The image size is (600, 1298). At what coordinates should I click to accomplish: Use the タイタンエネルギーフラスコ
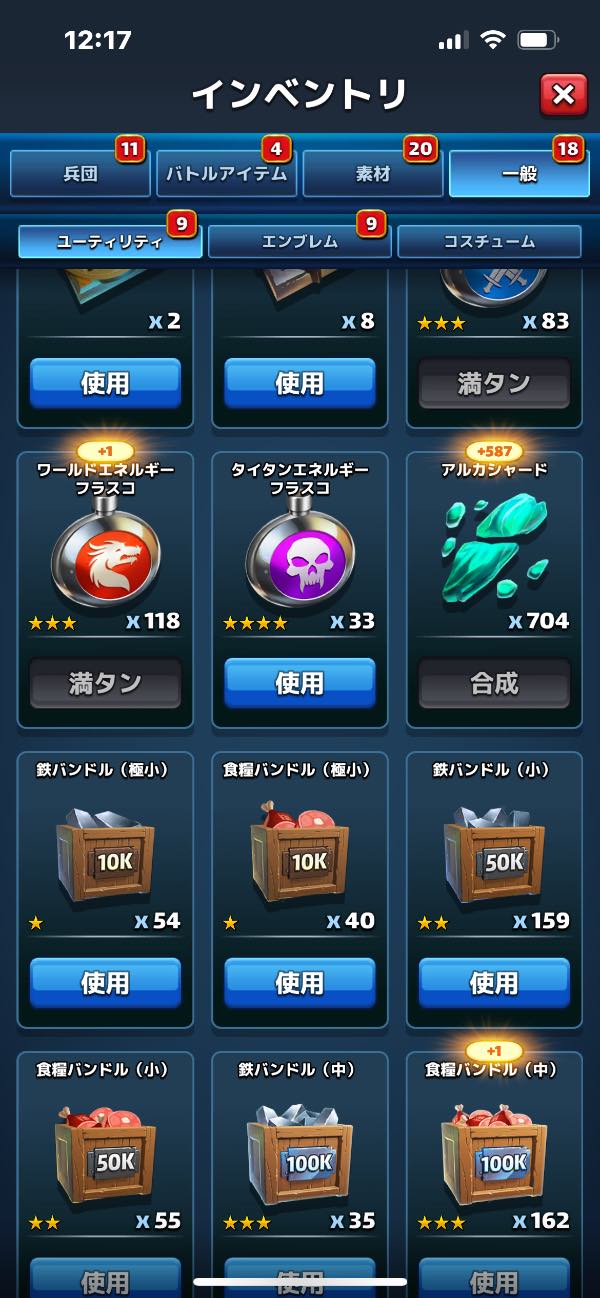pos(299,683)
